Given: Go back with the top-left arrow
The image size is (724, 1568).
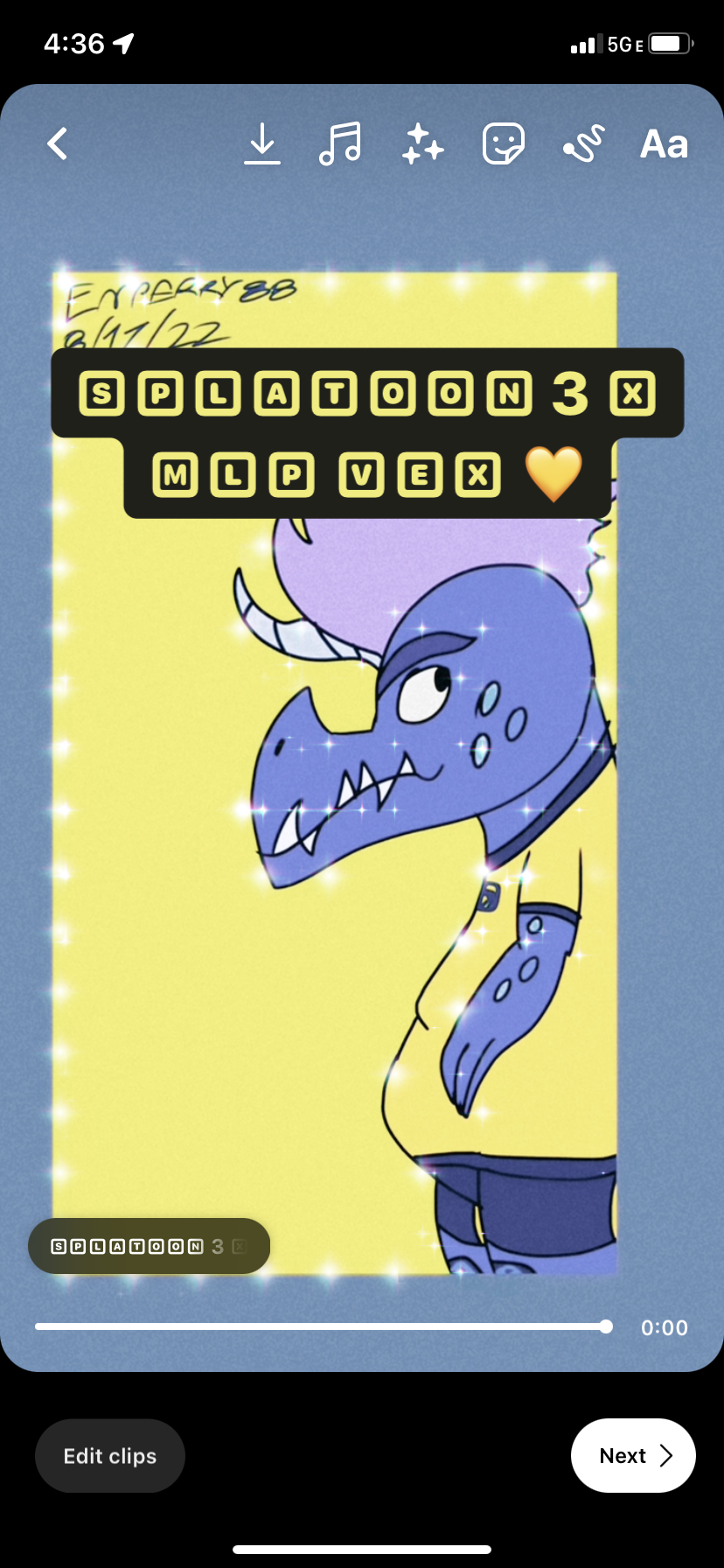Looking at the screenshot, I should 58,144.
